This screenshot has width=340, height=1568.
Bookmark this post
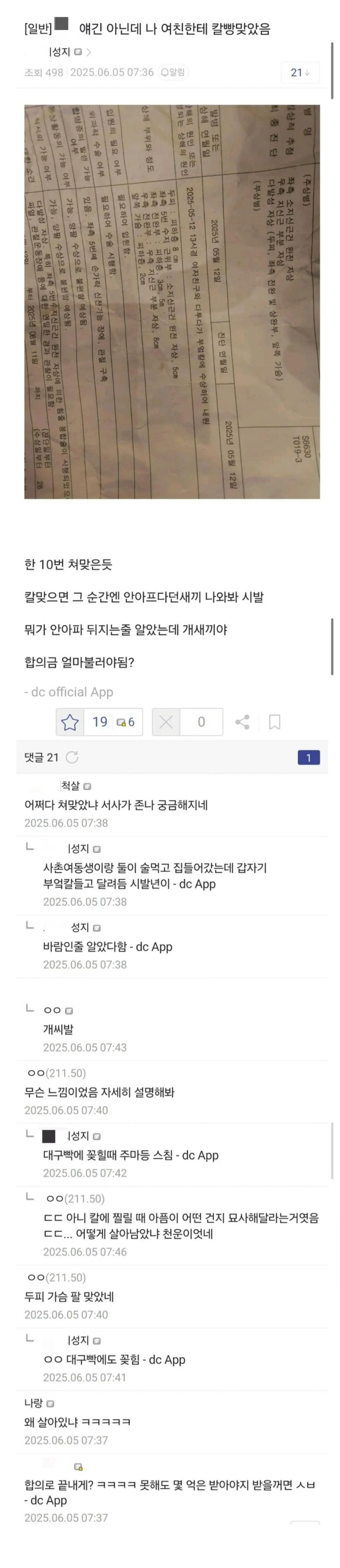click(275, 722)
